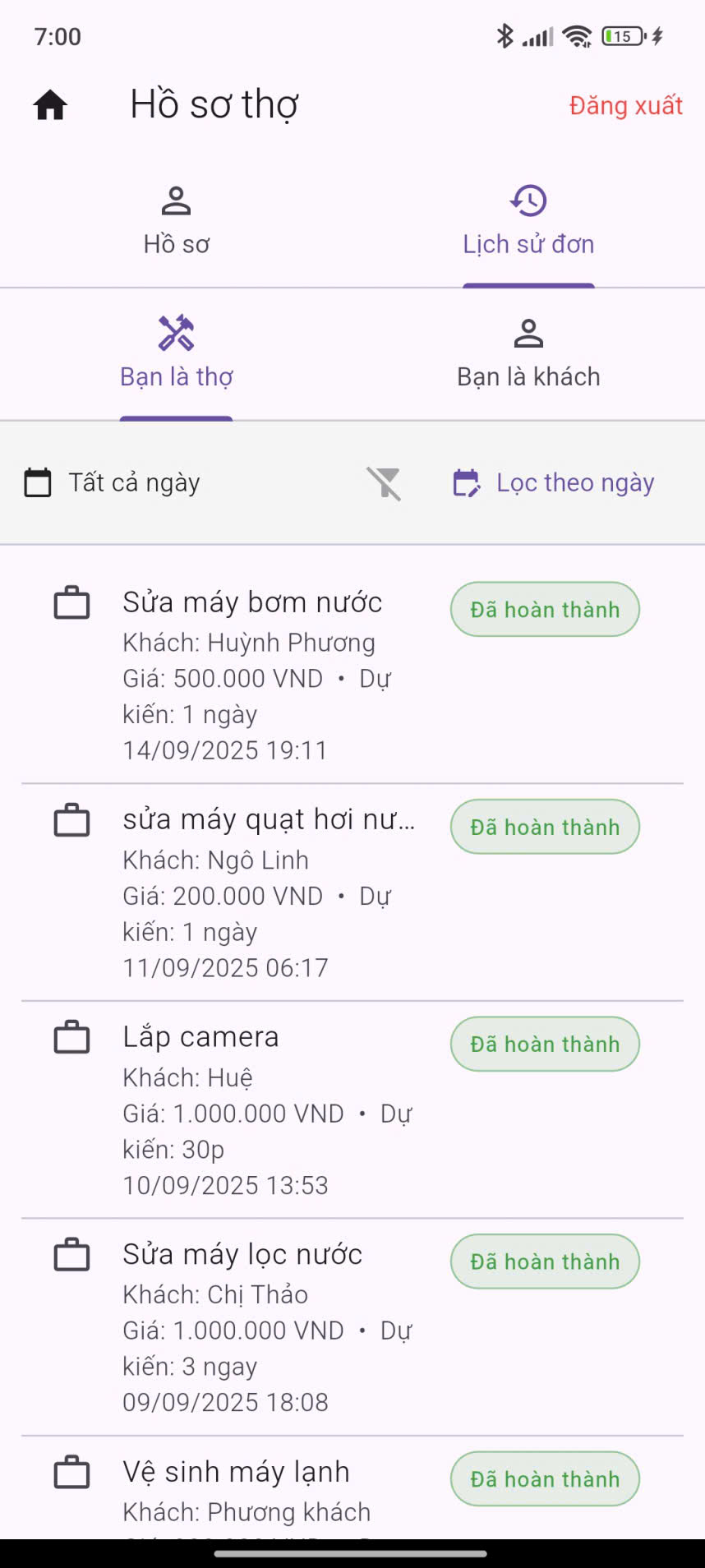Switch to the Hồ sơ tab

[176, 222]
